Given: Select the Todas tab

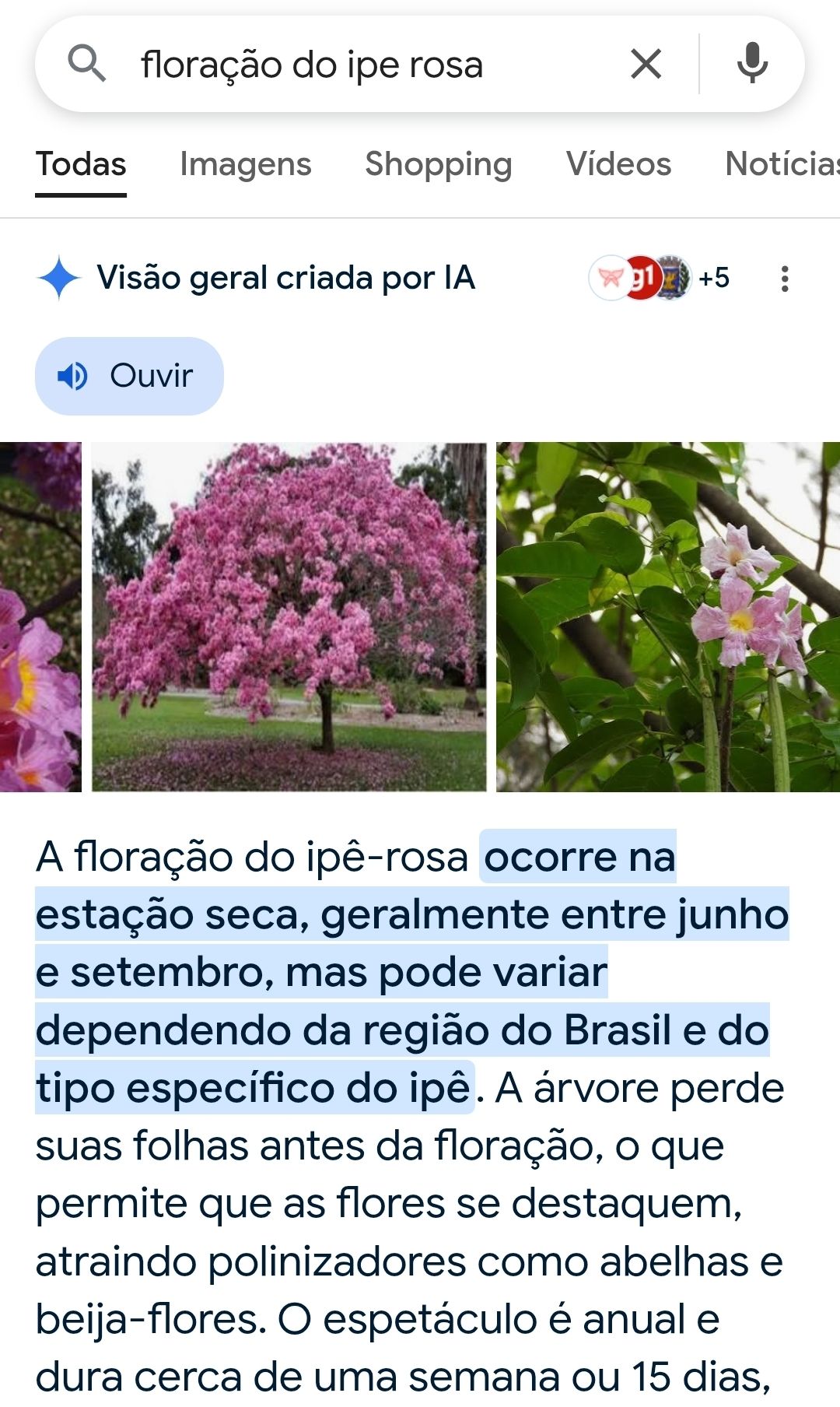Looking at the screenshot, I should 81,164.
